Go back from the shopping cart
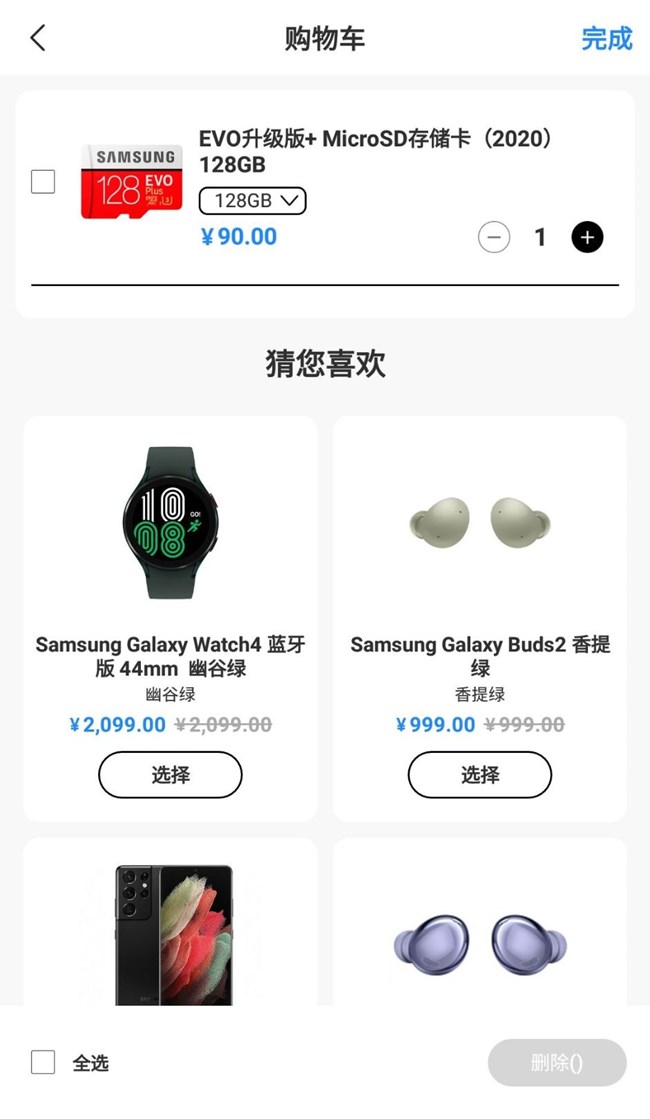The height and width of the screenshot is (1119, 650). tap(38, 38)
